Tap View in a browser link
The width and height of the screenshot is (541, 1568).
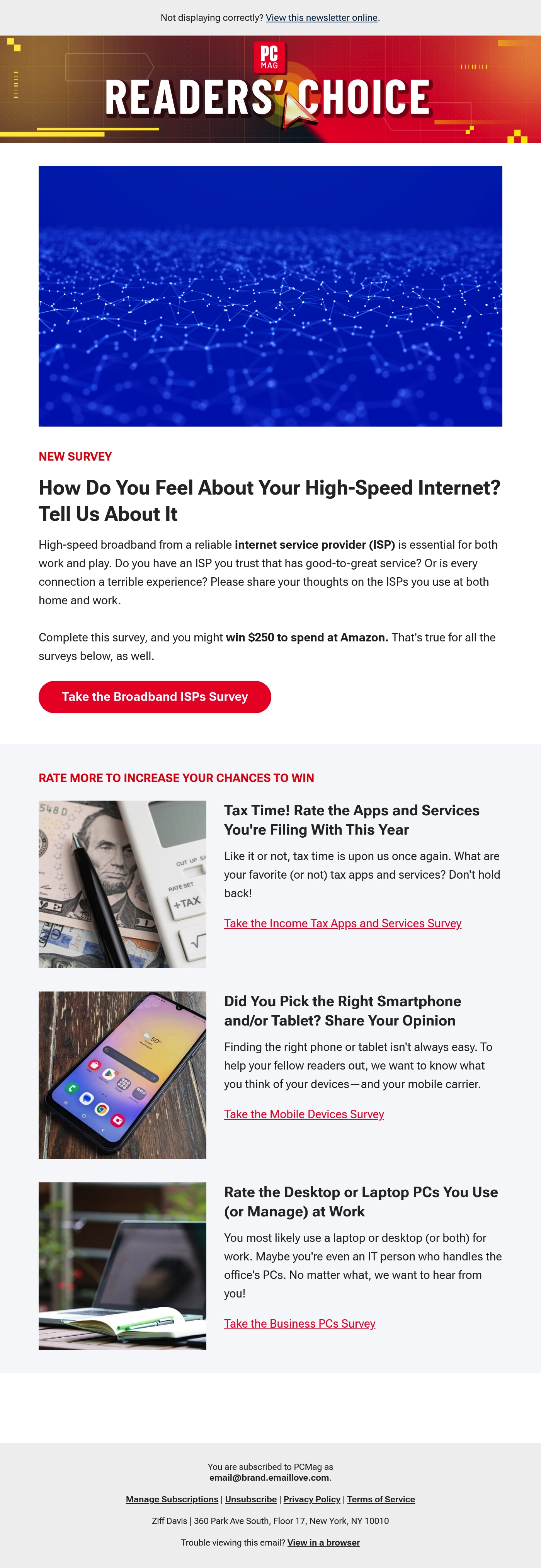(x=323, y=1542)
